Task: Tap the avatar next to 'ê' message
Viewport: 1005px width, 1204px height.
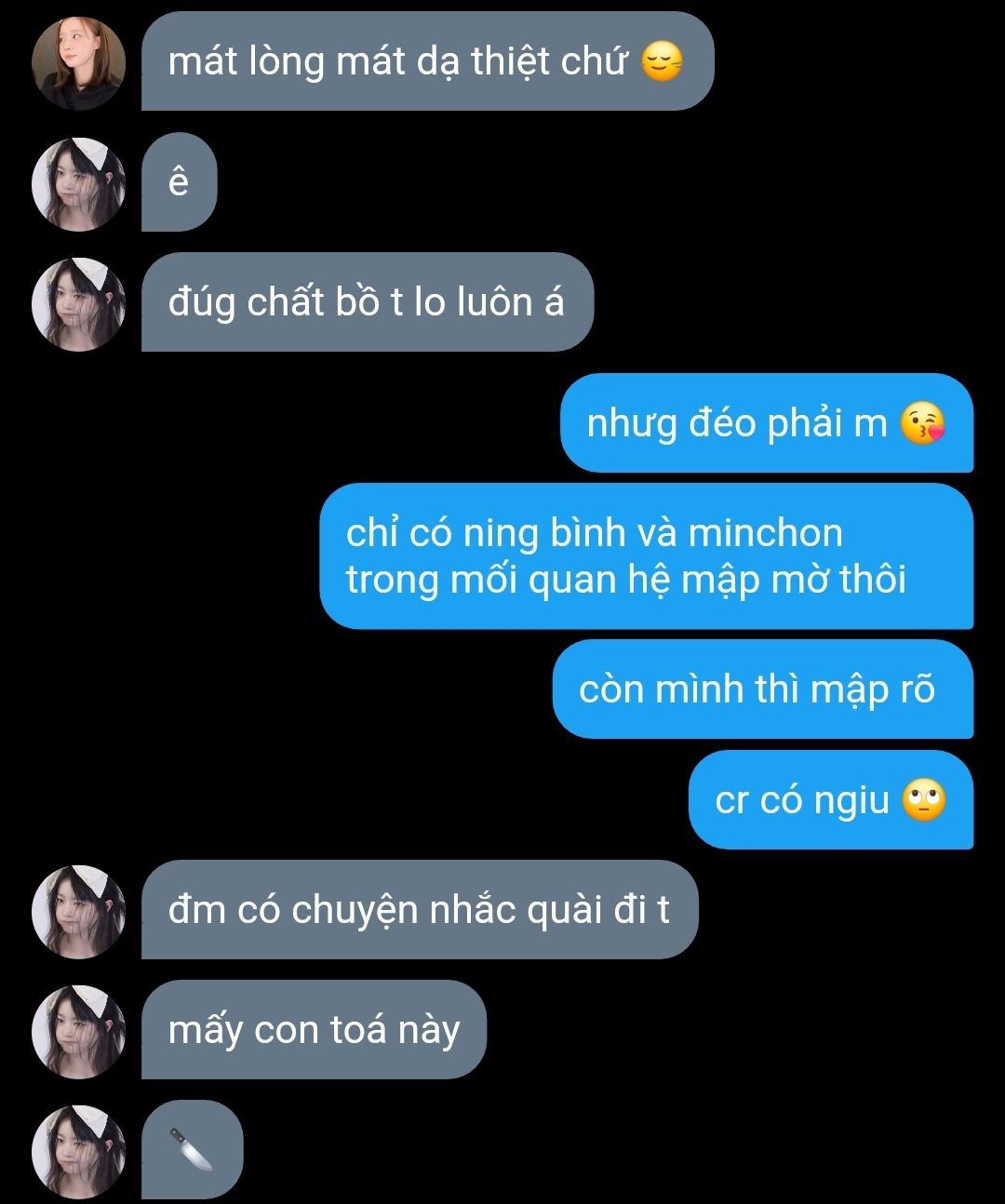Action: [x=78, y=183]
